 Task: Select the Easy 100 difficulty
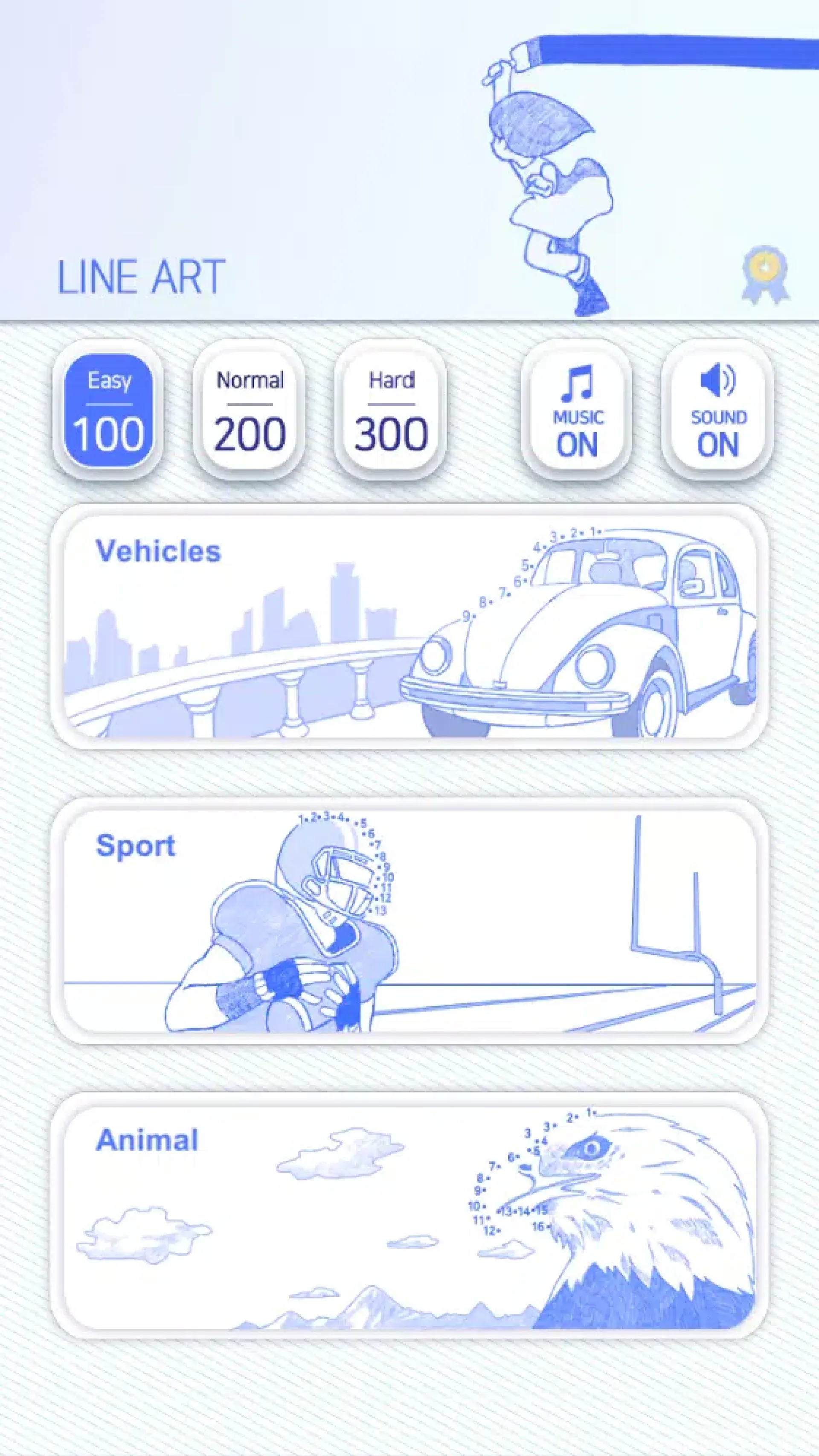[108, 410]
